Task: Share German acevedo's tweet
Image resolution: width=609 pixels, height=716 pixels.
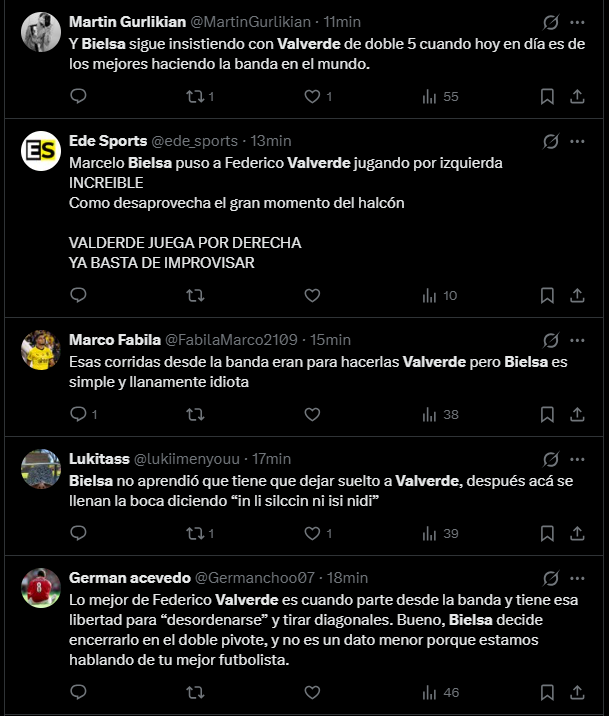Action: coord(577,692)
